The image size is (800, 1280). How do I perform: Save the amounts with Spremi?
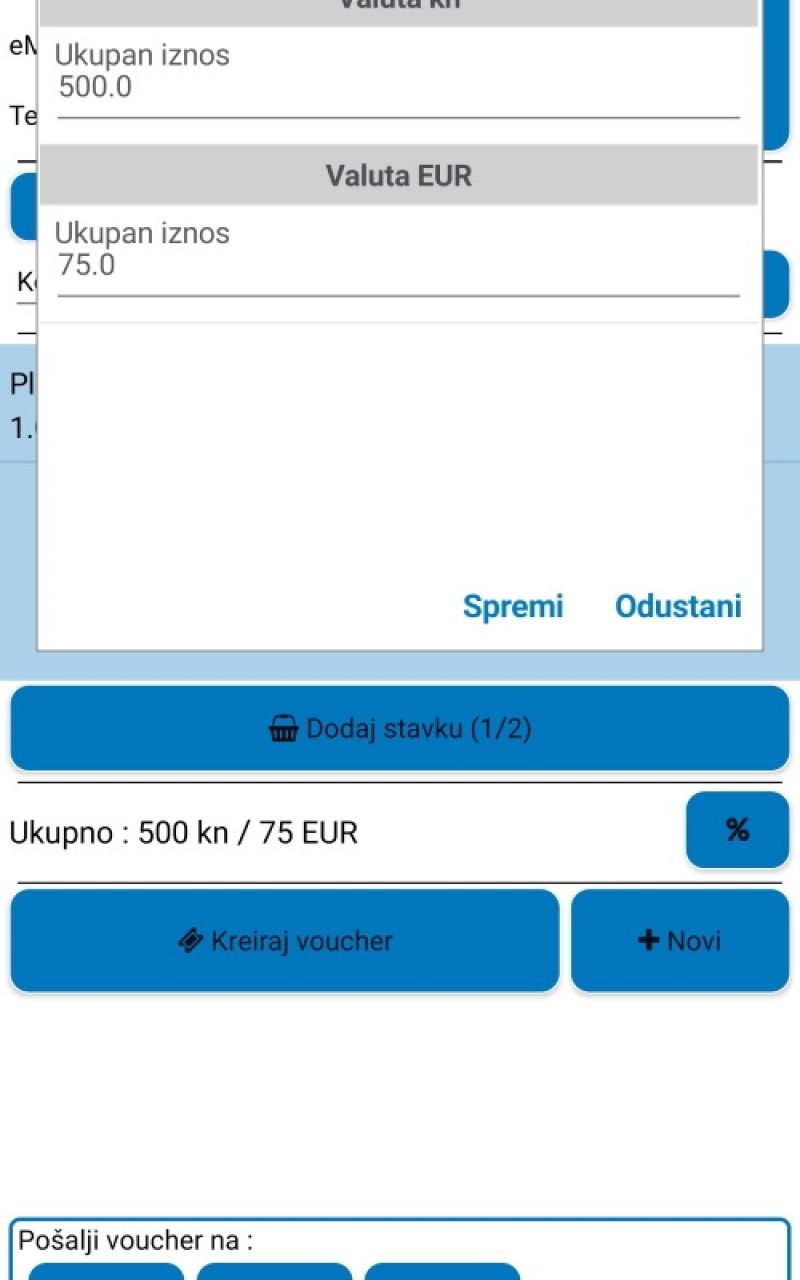[513, 606]
